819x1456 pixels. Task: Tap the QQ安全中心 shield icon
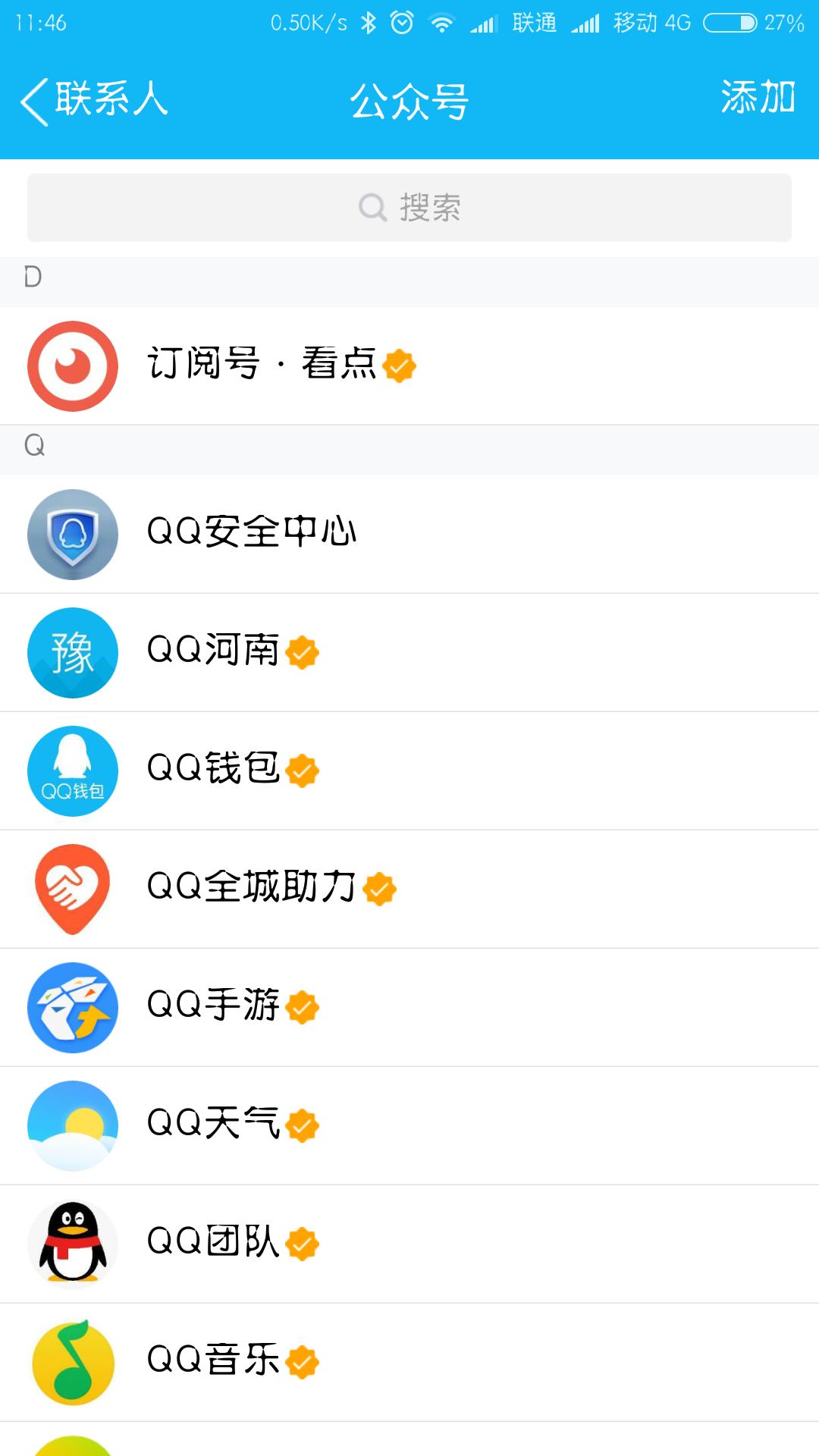coord(72,534)
